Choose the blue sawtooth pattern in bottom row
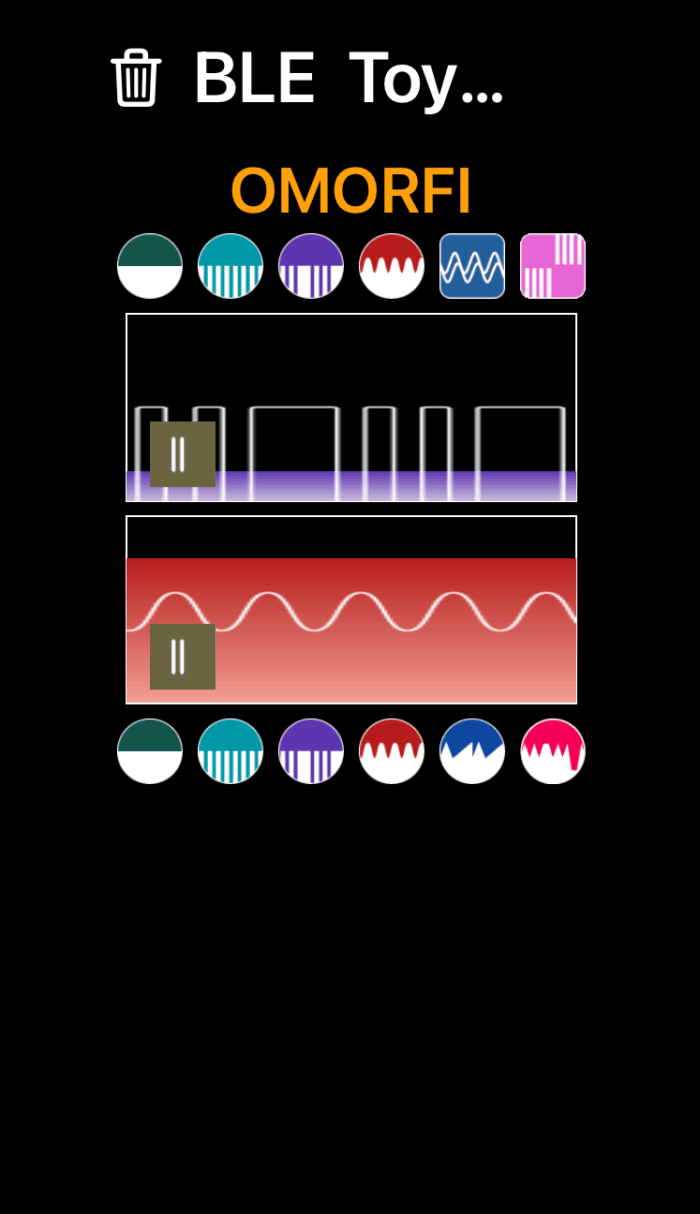 (472, 751)
